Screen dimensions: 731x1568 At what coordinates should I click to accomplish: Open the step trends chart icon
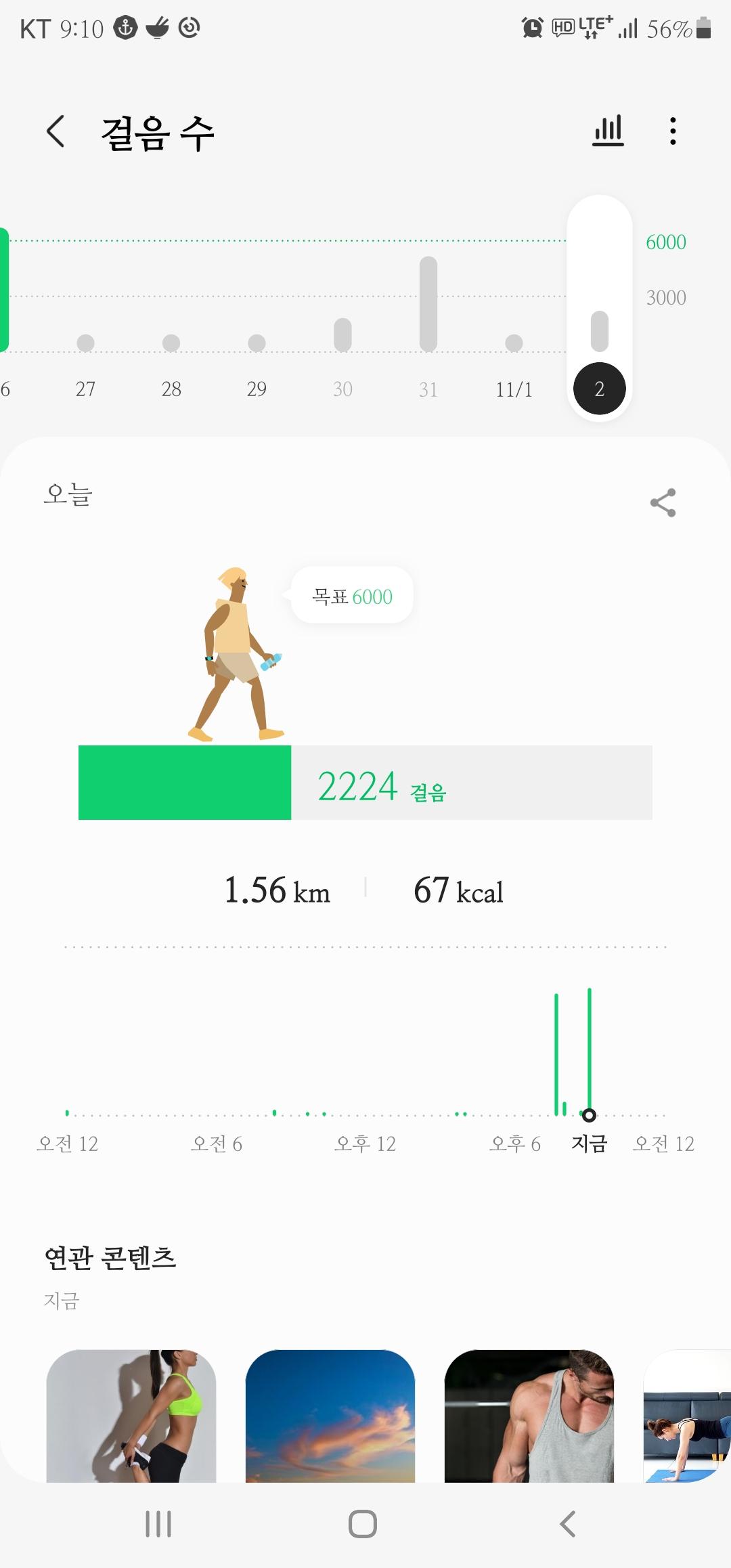(608, 131)
